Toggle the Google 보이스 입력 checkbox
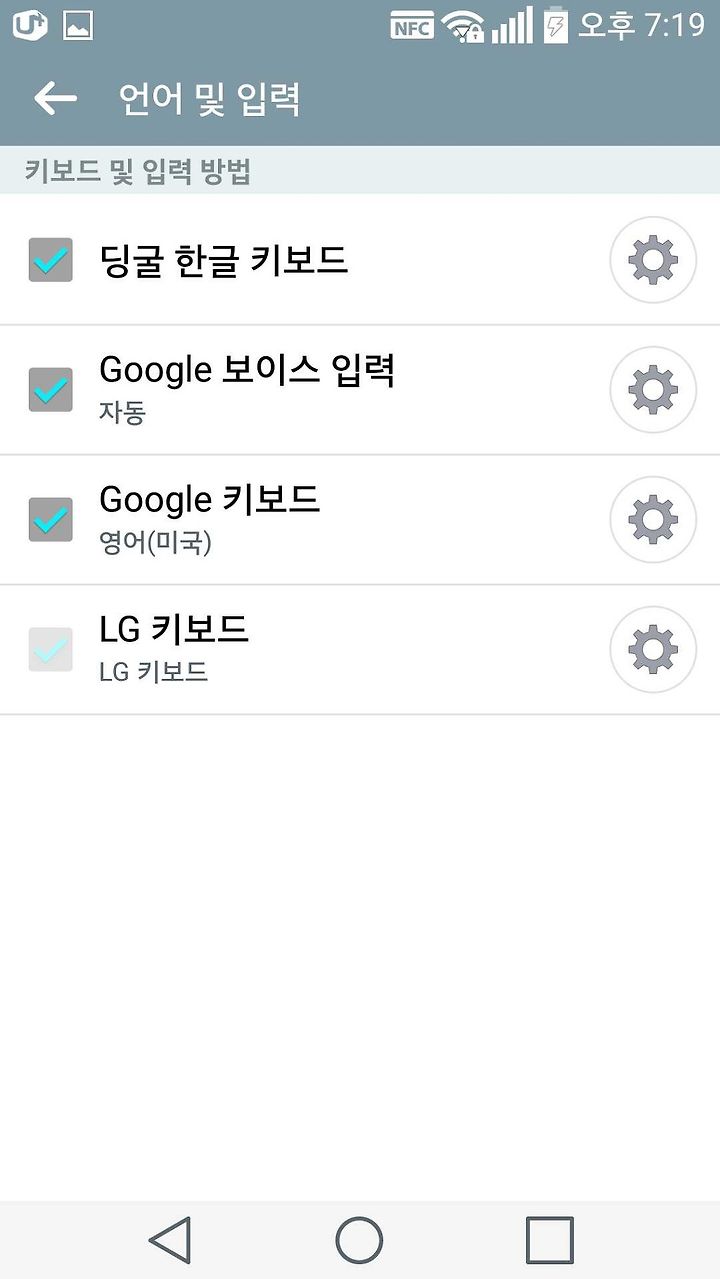 click(x=50, y=390)
